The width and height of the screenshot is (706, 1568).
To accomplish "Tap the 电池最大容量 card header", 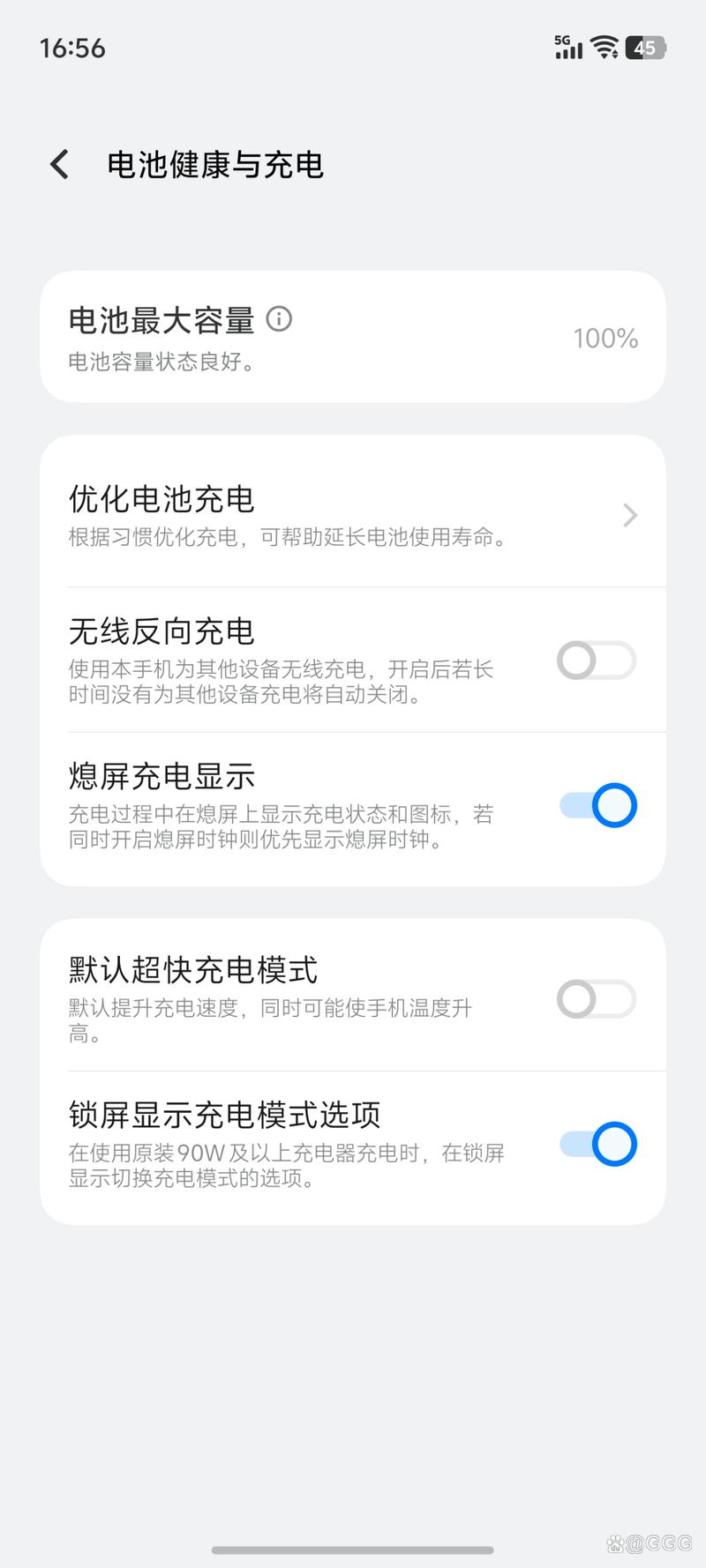I will coord(161,321).
